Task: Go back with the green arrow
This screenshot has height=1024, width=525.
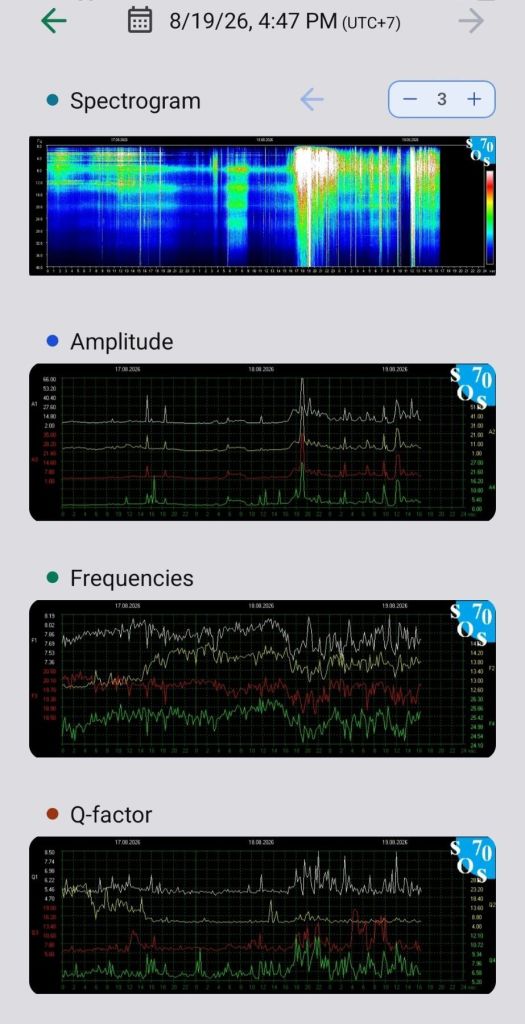Action: pos(54,22)
